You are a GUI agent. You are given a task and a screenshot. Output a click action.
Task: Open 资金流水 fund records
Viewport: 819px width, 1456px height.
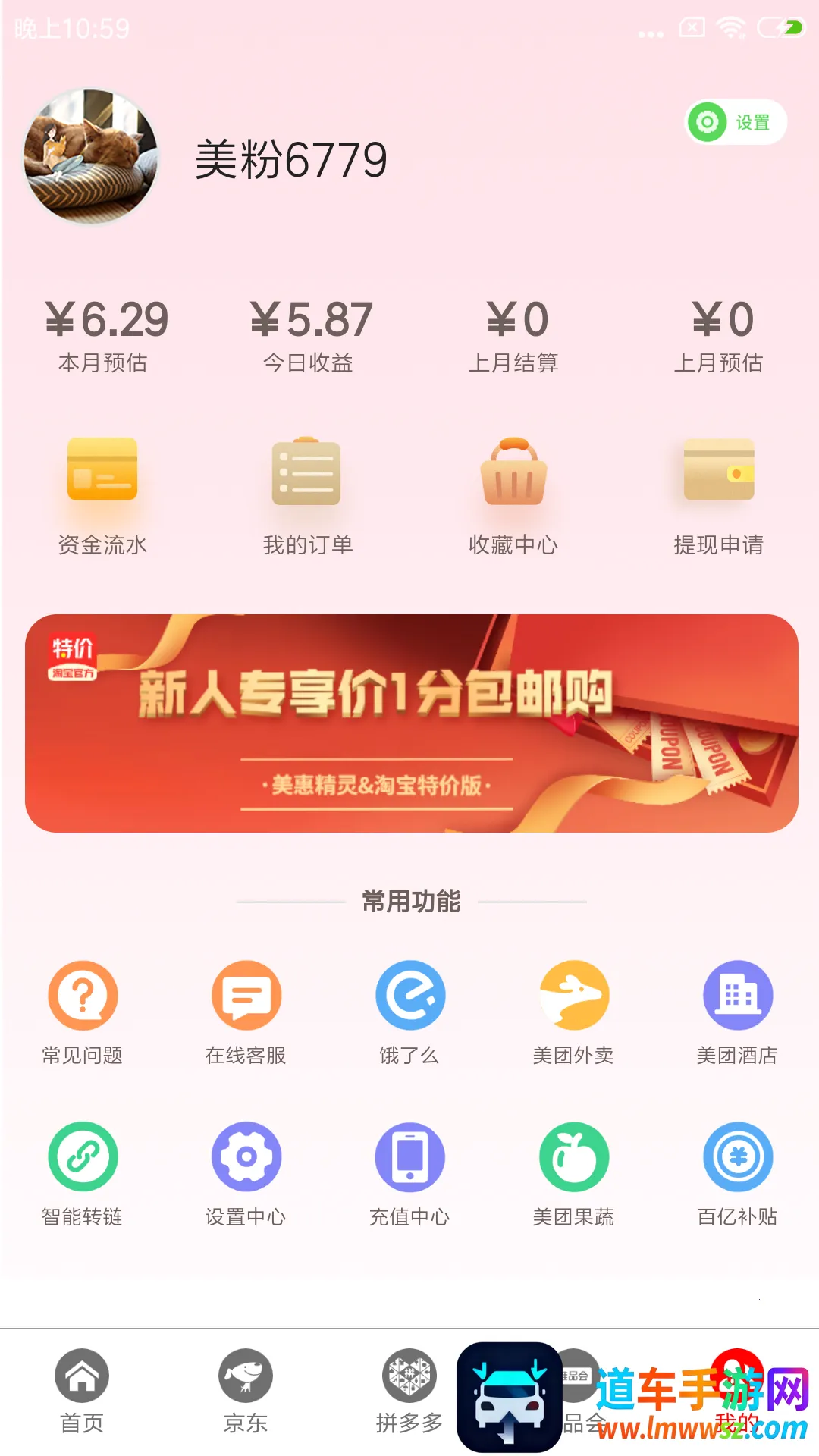pyautogui.click(x=102, y=494)
